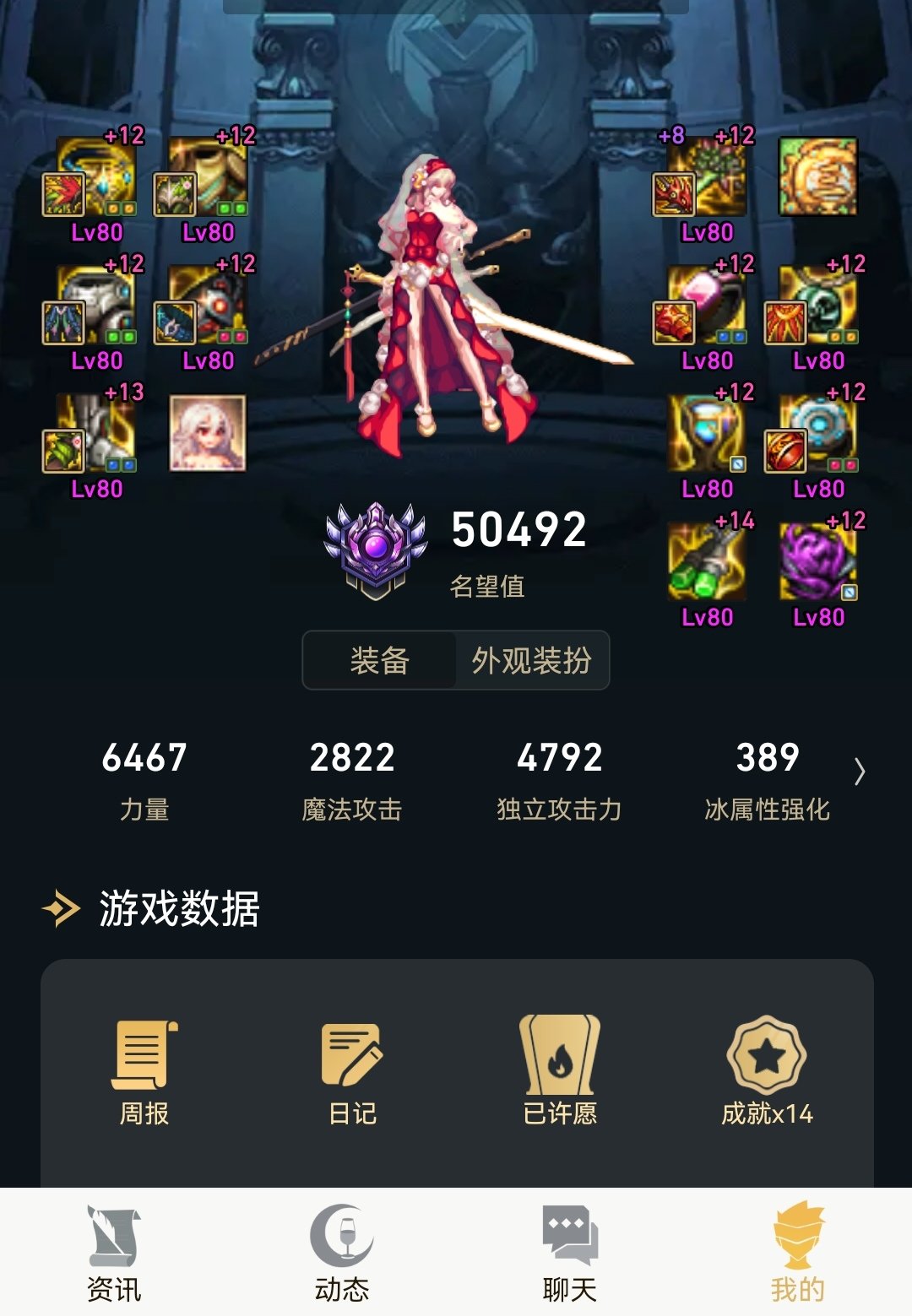Viewport: 912px width, 1316px height.
Task: Switch to the 外观装扮 segment
Action: [x=531, y=660]
